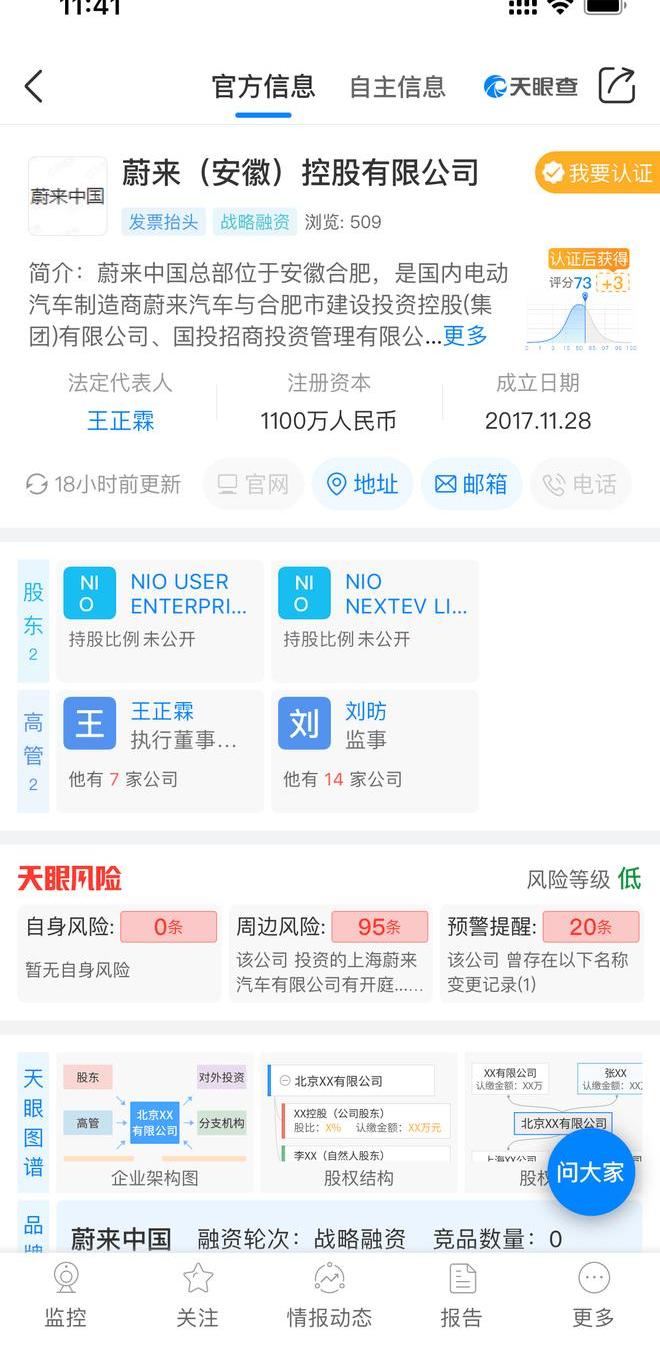This screenshot has height=1369, width=660.
Task: Switch to the 自主信息 tab
Action: [397, 87]
